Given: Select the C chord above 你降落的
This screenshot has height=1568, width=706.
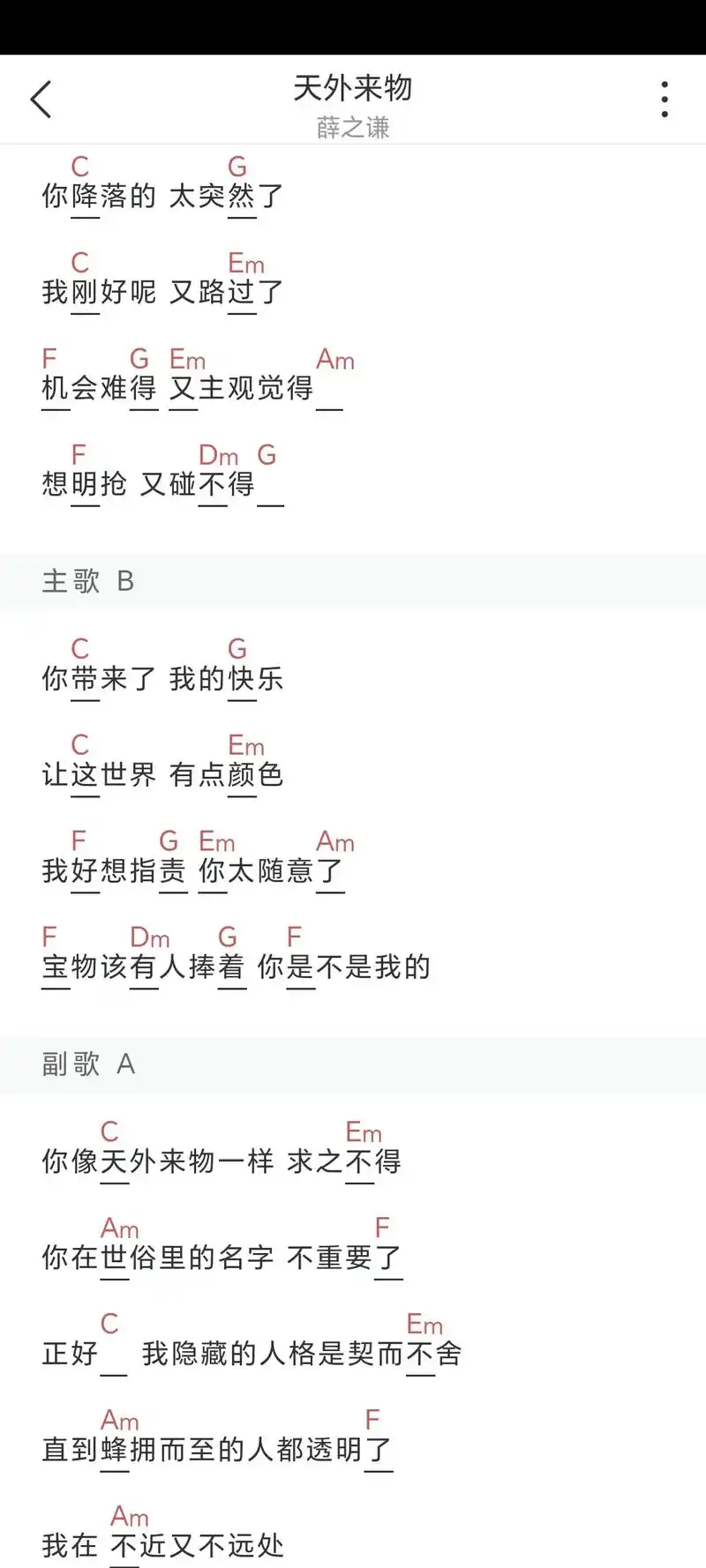Looking at the screenshot, I should [79, 166].
